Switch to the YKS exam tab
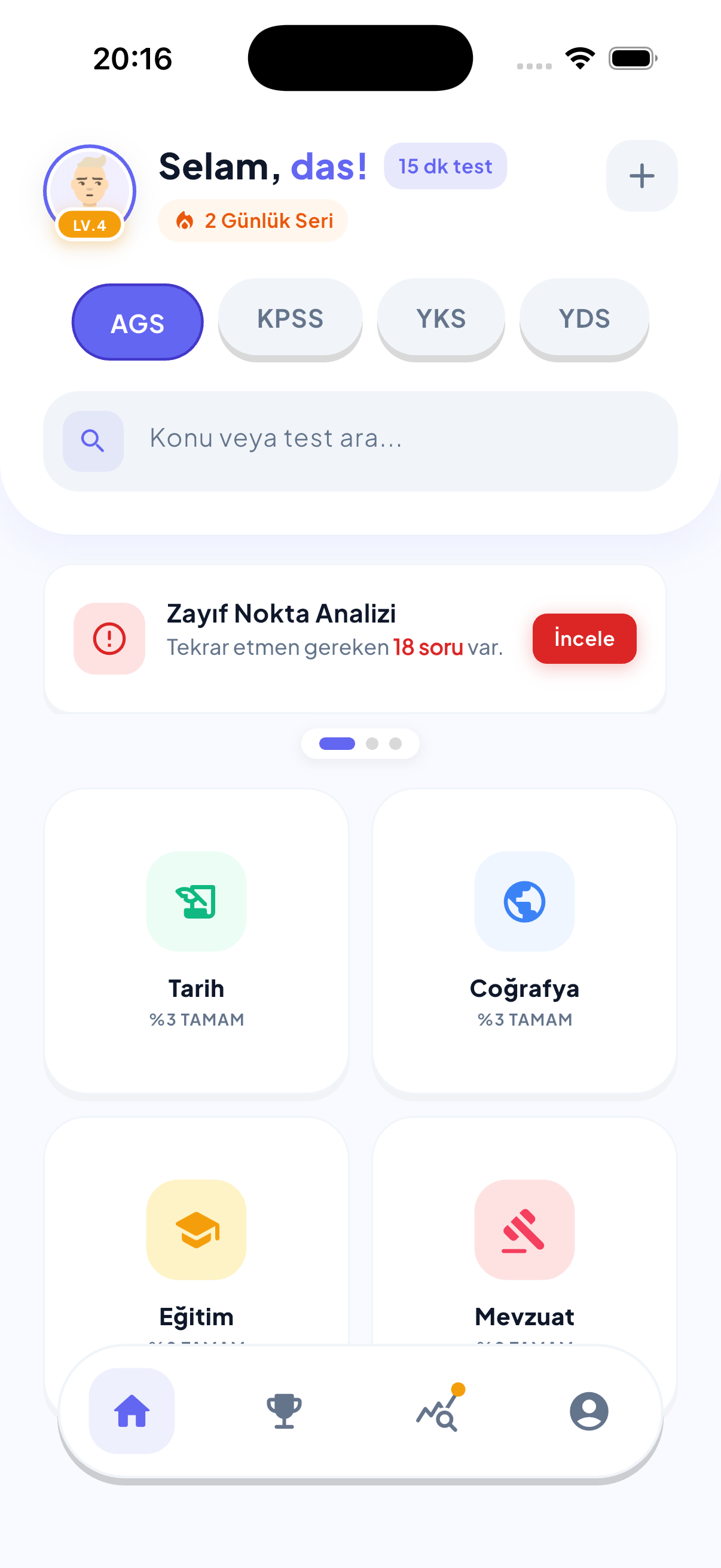Screen dimensions: 721x1568 441,318
